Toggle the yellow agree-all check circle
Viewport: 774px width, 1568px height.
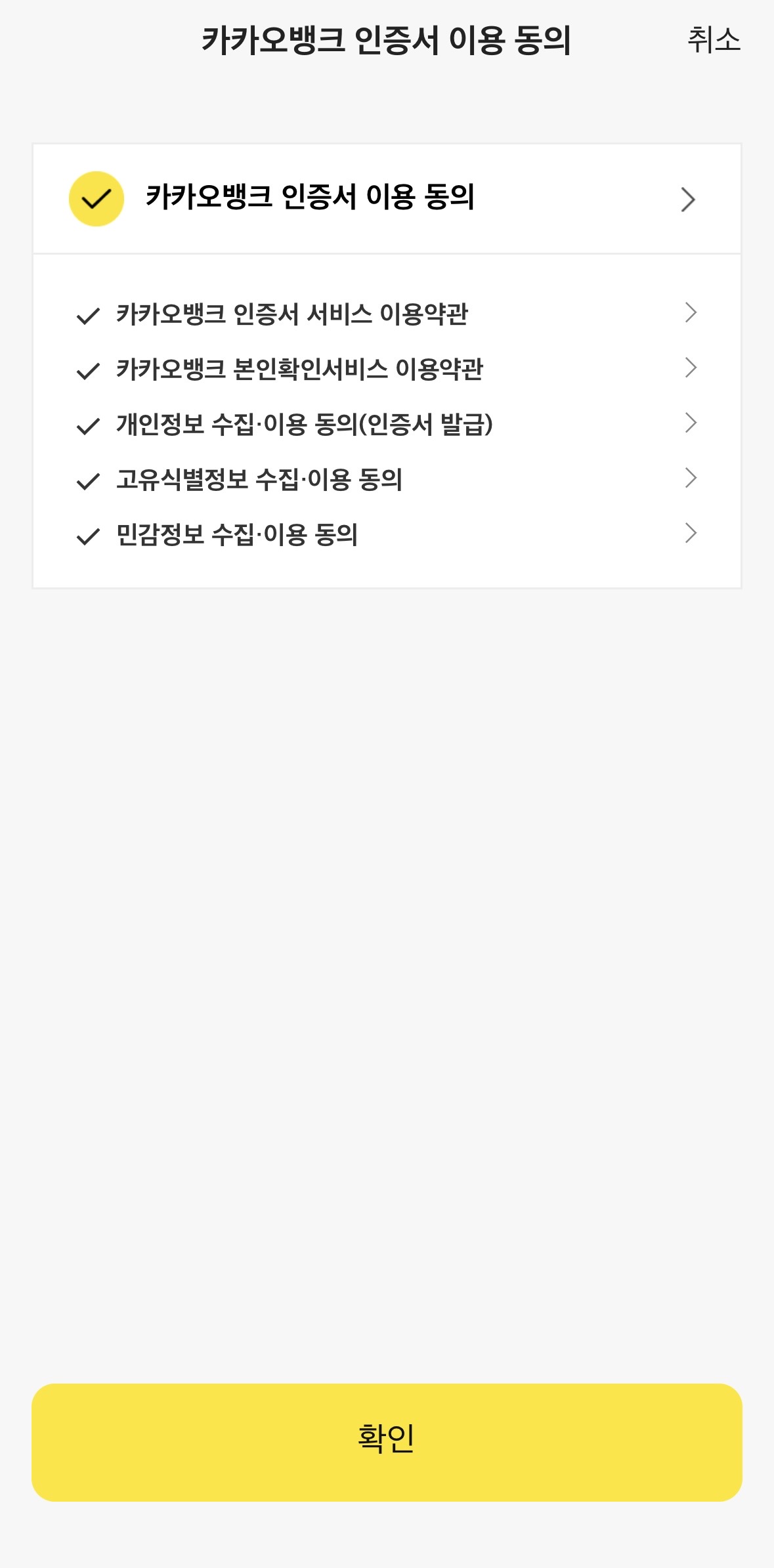click(97, 199)
